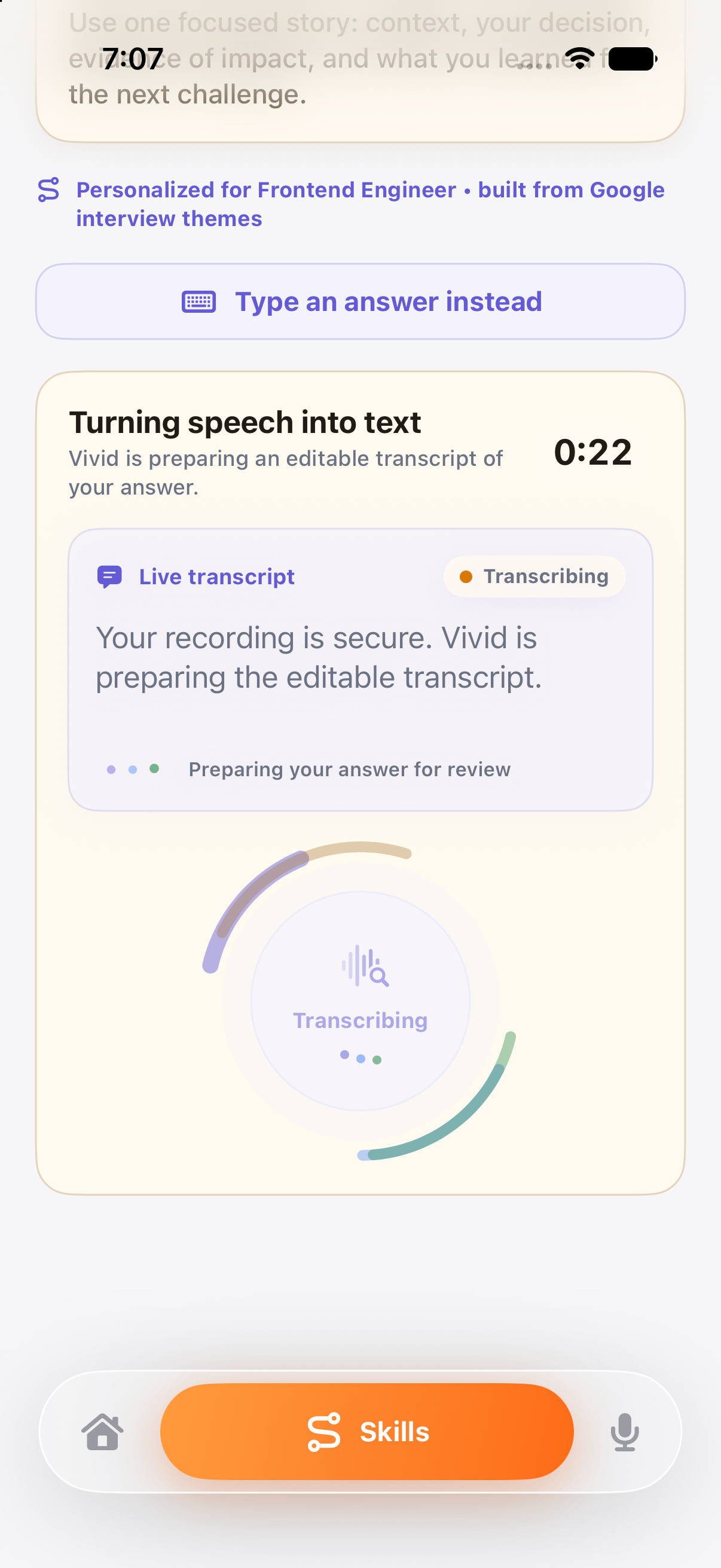Switch to the microphone tab
The width and height of the screenshot is (721, 1568).
624,1432
